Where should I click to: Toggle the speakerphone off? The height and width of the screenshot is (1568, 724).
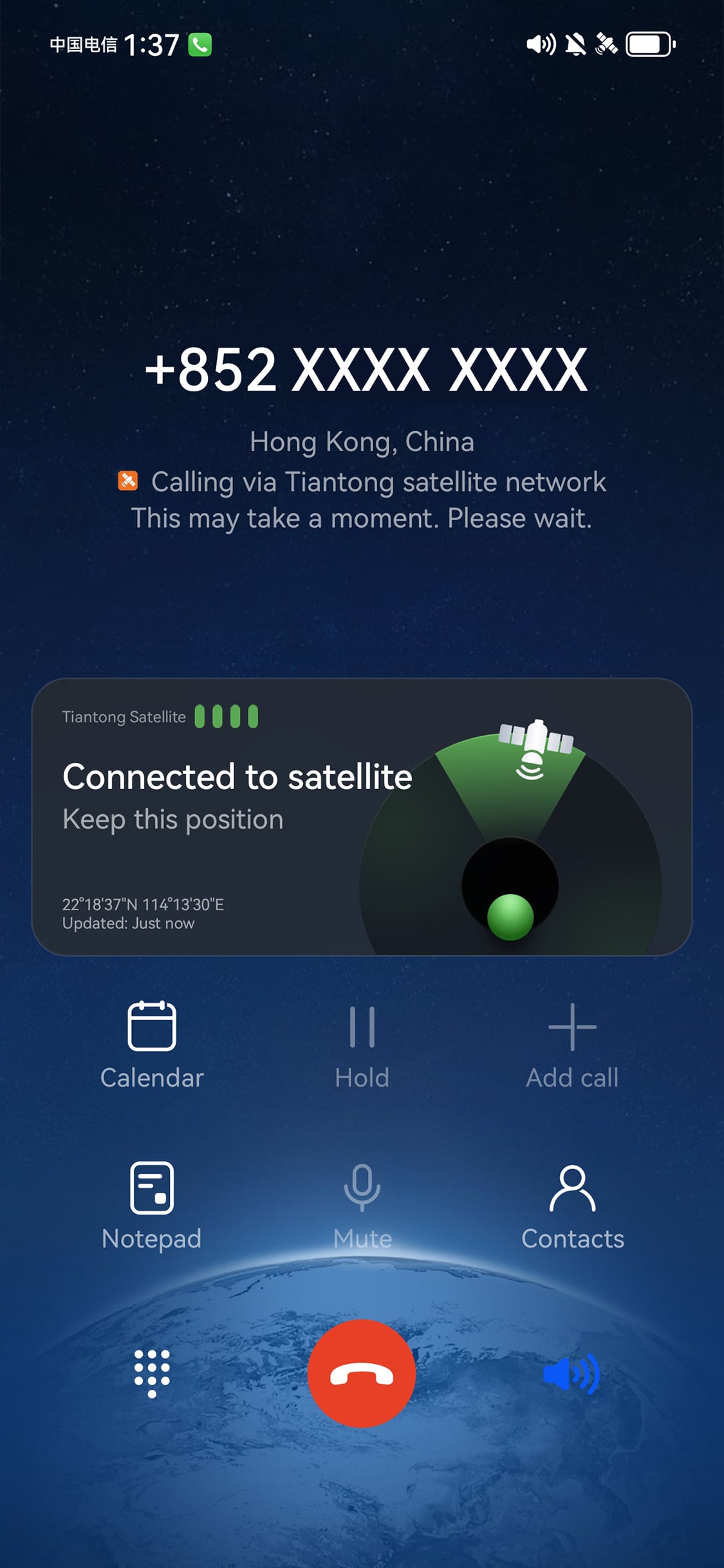(571, 1373)
